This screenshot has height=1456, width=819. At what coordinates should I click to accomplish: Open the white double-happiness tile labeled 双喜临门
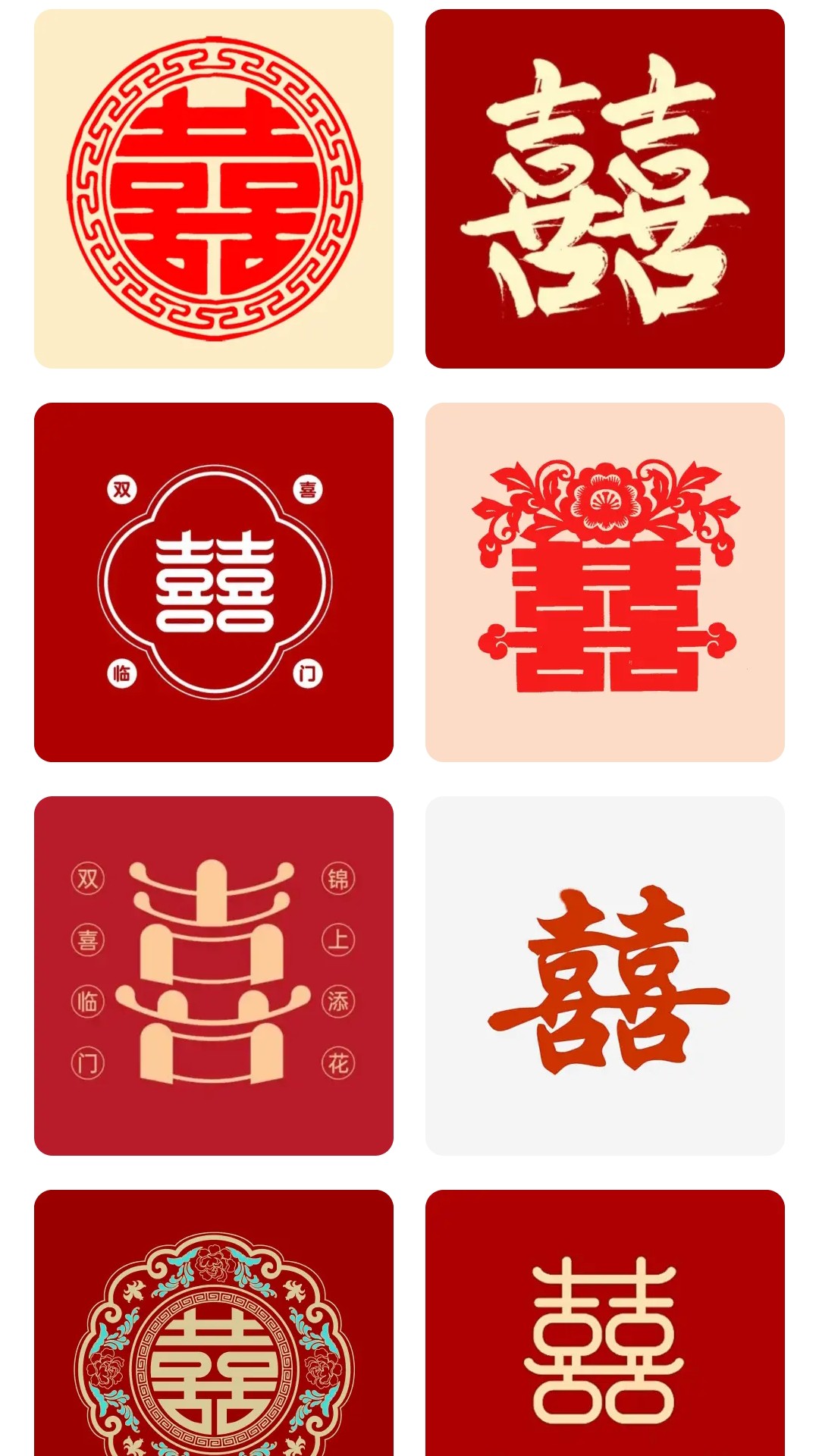pyautogui.click(x=214, y=582)
